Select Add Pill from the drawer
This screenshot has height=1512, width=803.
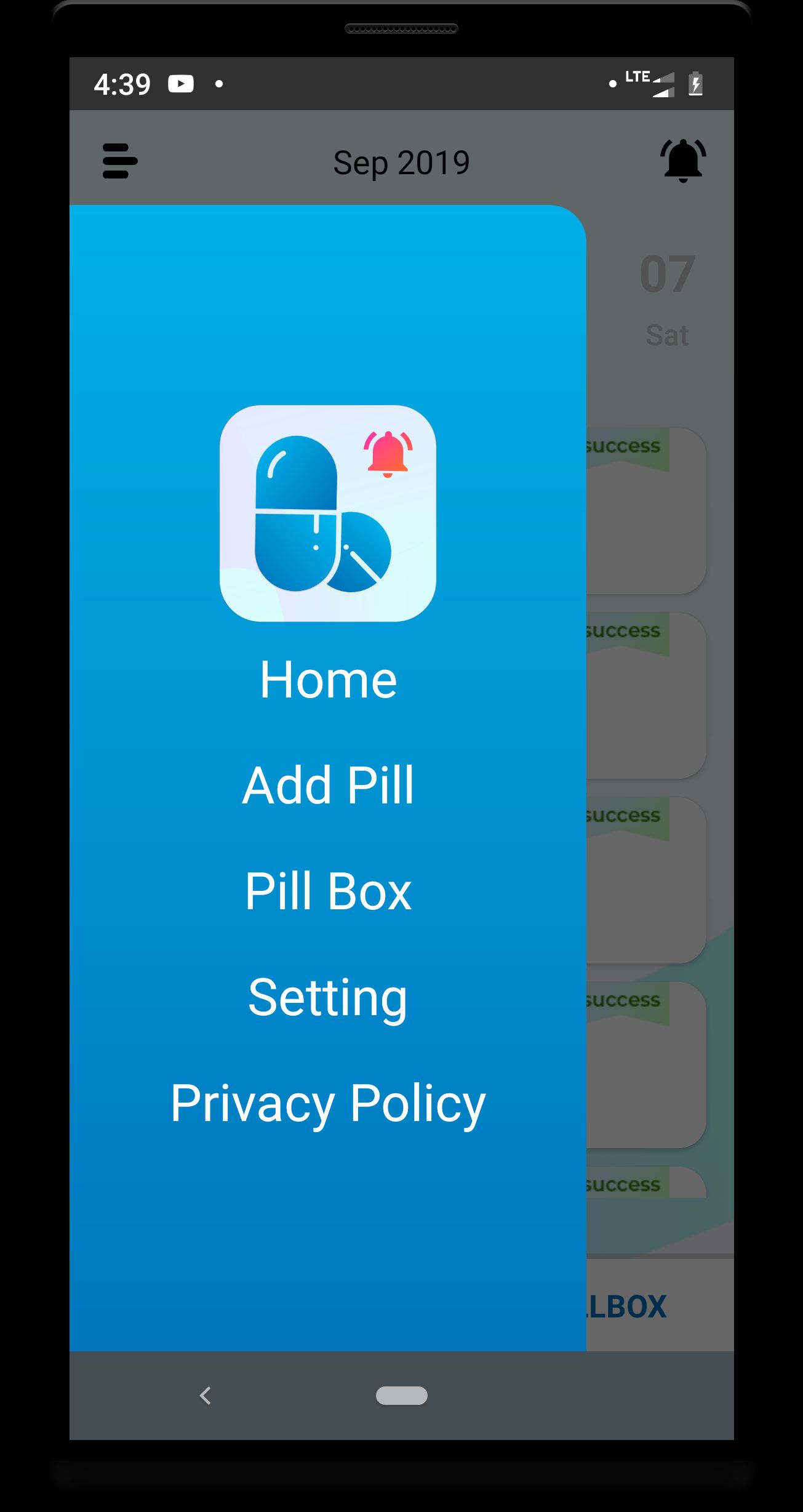pyautogui.click(x=328, y=786)
